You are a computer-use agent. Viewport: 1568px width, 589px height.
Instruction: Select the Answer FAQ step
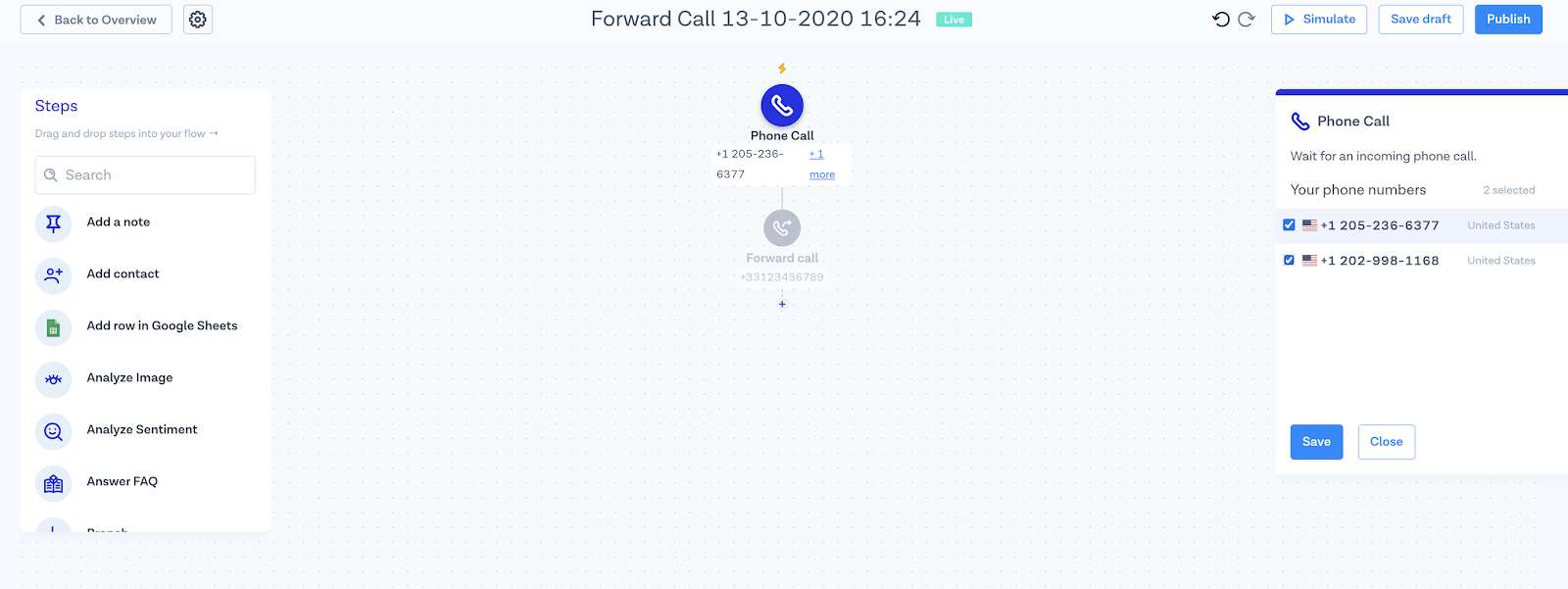pyautogui.click(x=122, y=482)
